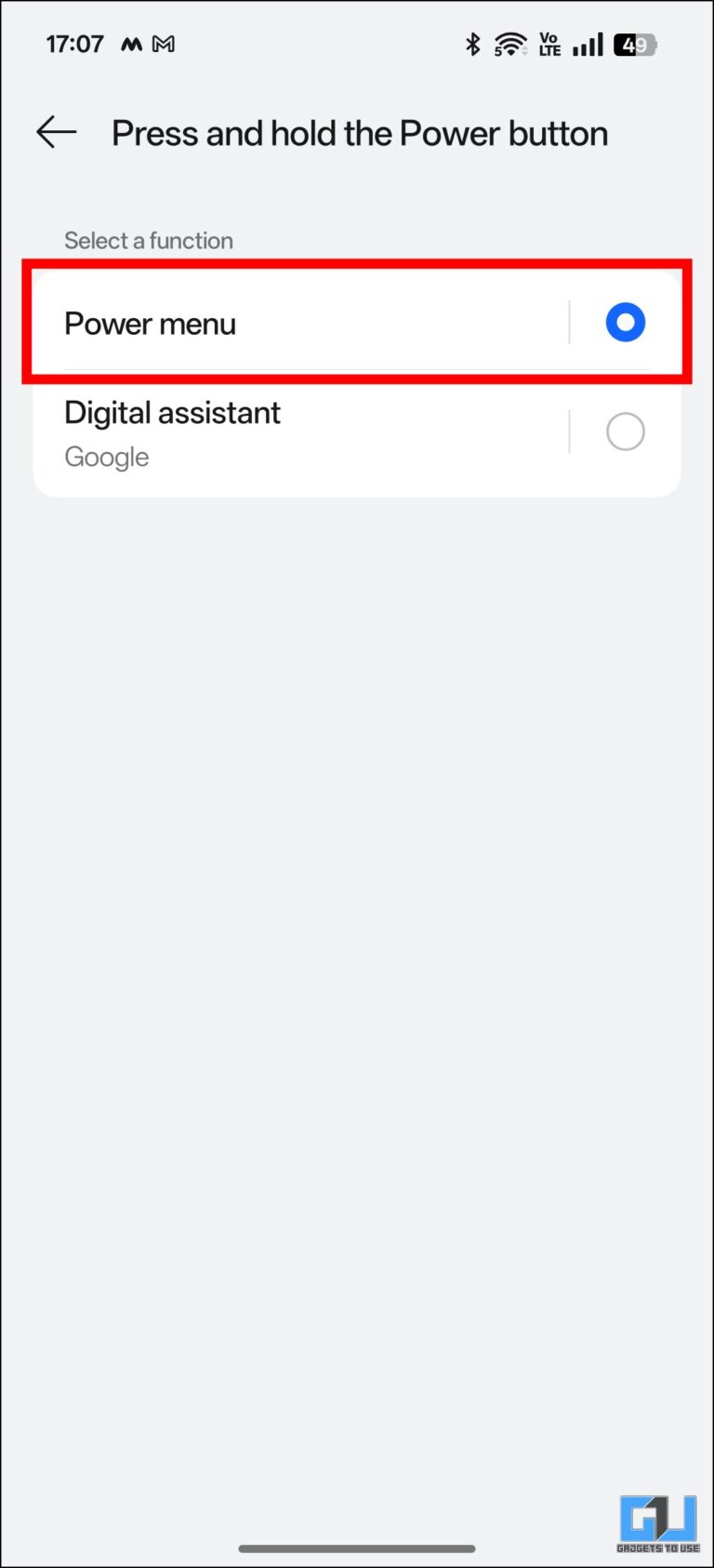Tap the battery indicator showing 49
This screenshot has height=1568, width=714.
[x=635, y=43]
